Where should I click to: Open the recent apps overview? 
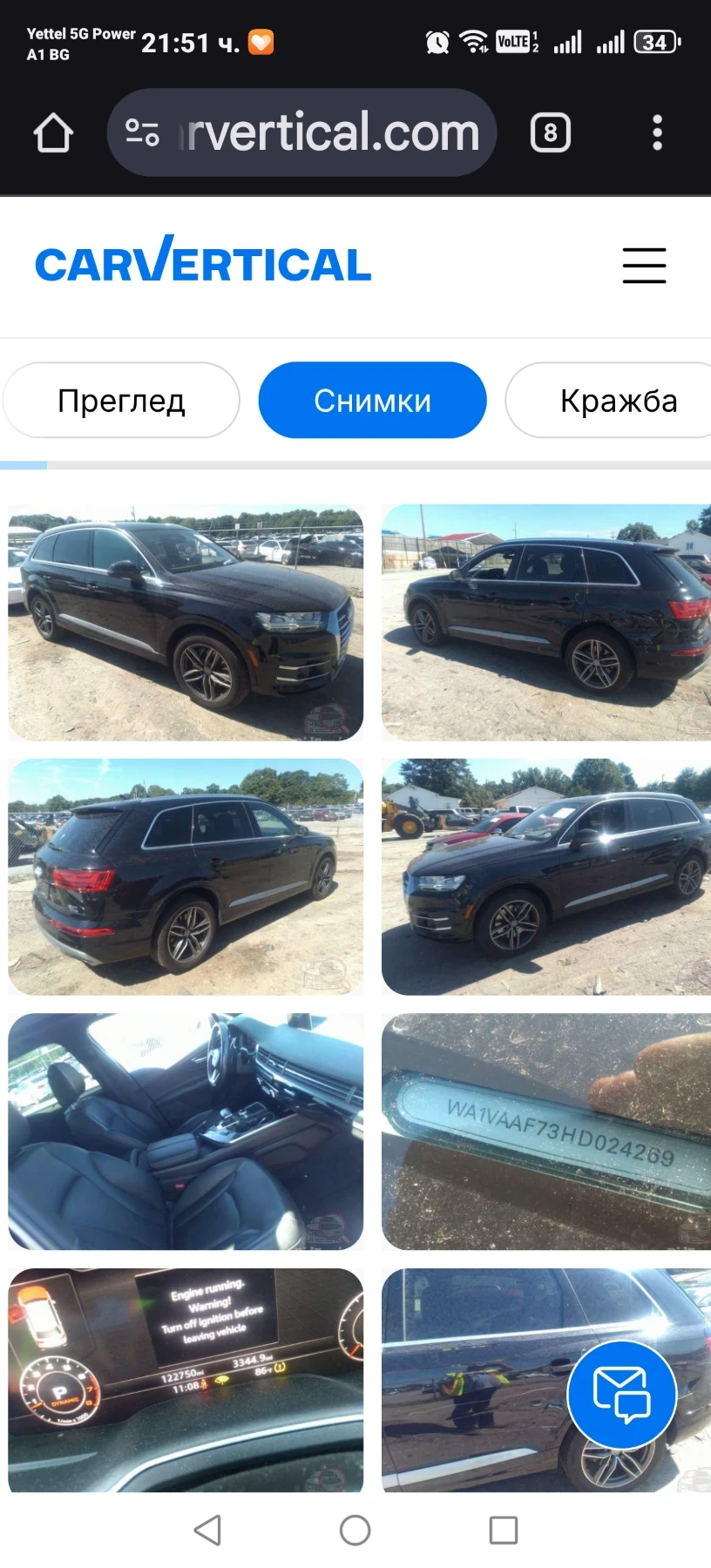[503, 1530]
